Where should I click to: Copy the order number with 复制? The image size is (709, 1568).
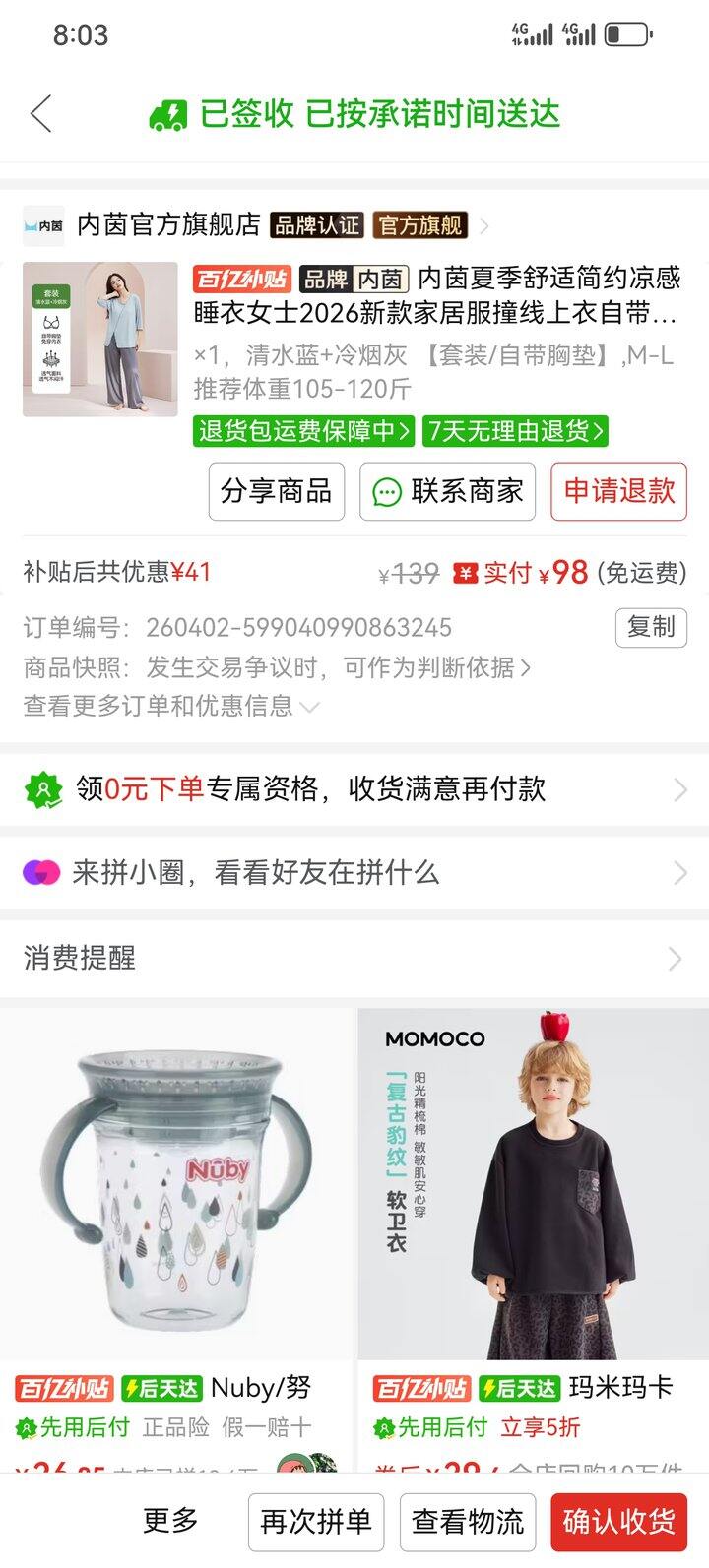point(651,627)
